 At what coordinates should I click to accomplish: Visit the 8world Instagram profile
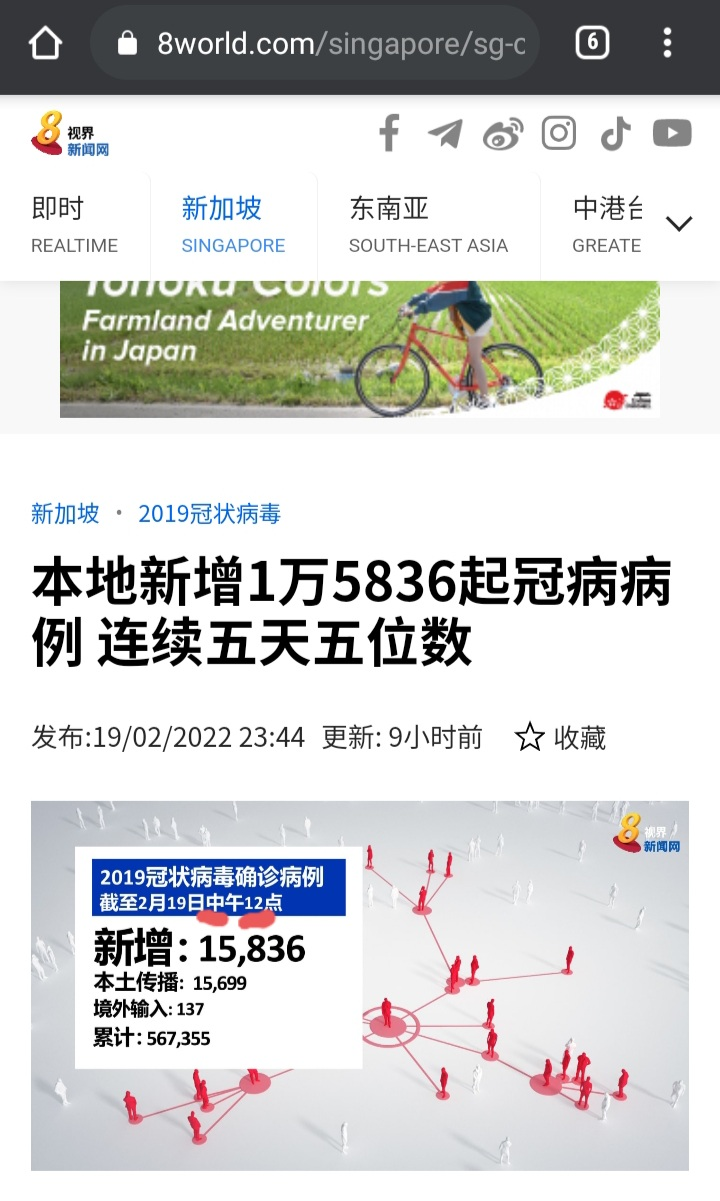tap(559, 133)
